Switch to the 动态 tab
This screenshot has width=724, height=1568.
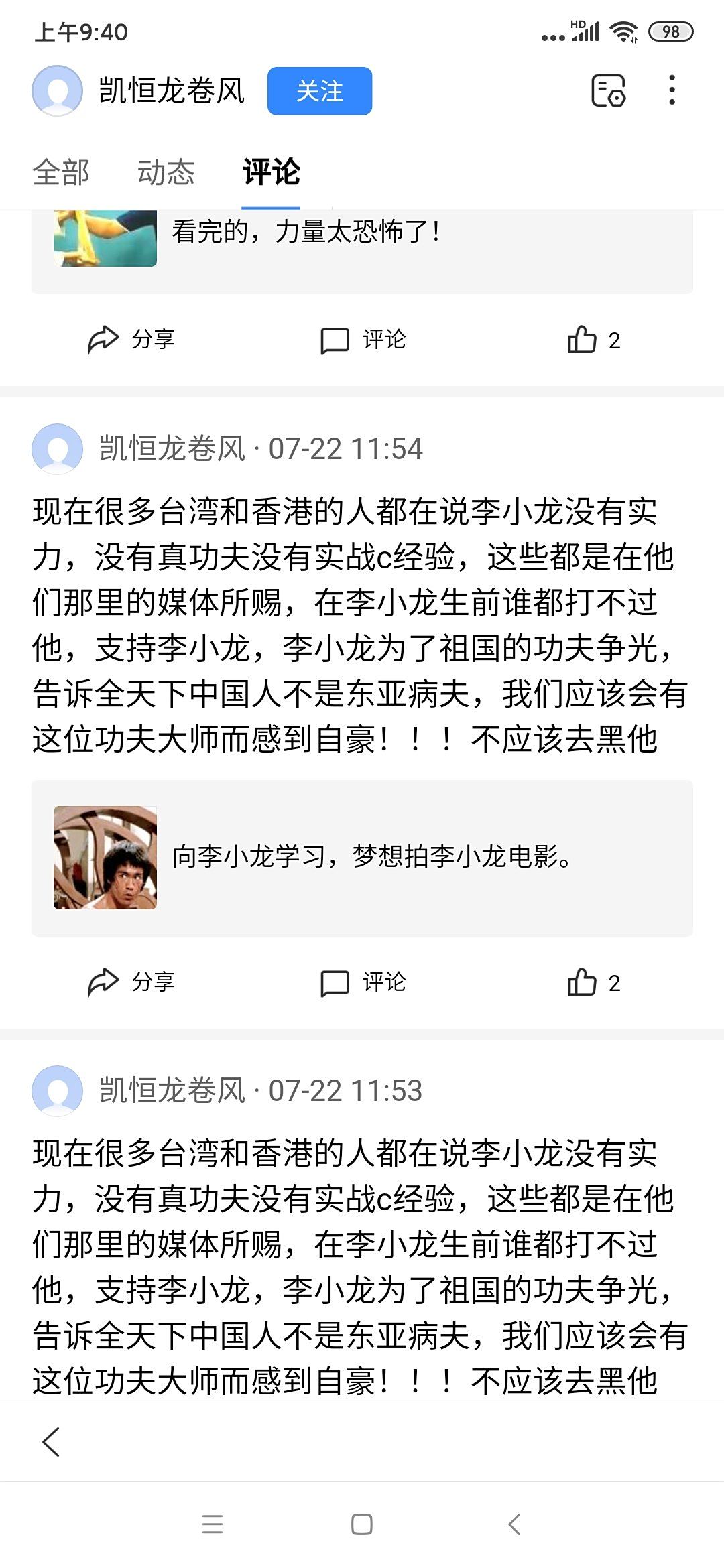point(166,172)
